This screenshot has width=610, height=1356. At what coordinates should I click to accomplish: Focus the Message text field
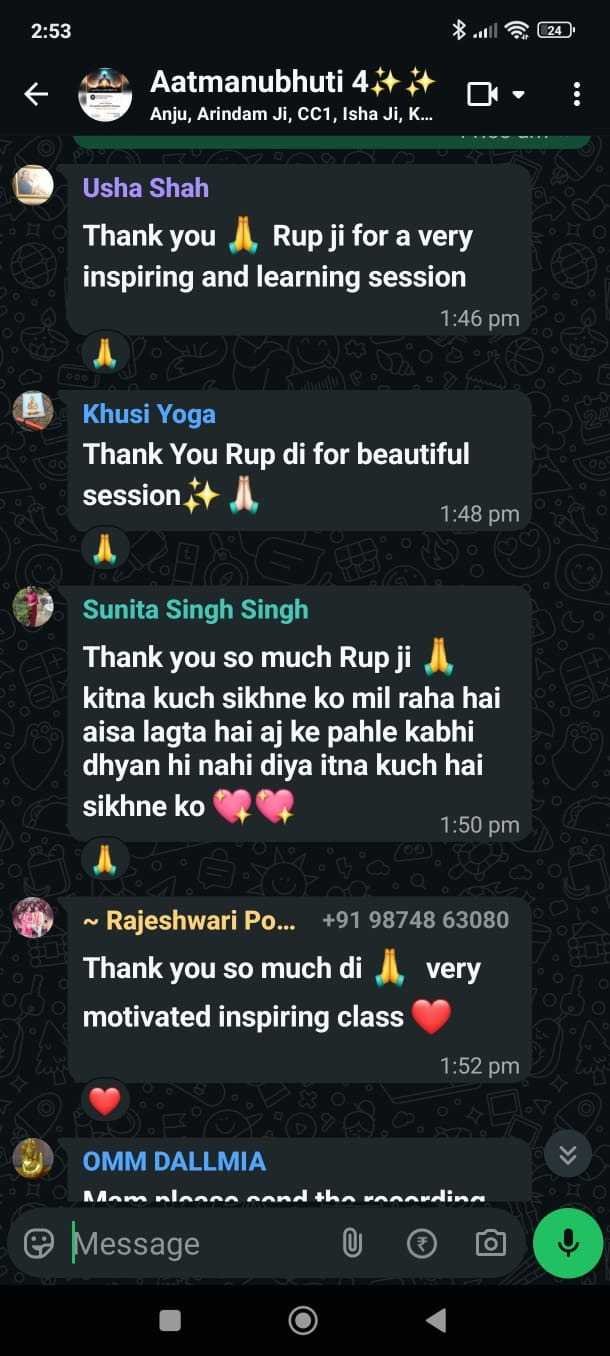click(x=200, y=1243)
